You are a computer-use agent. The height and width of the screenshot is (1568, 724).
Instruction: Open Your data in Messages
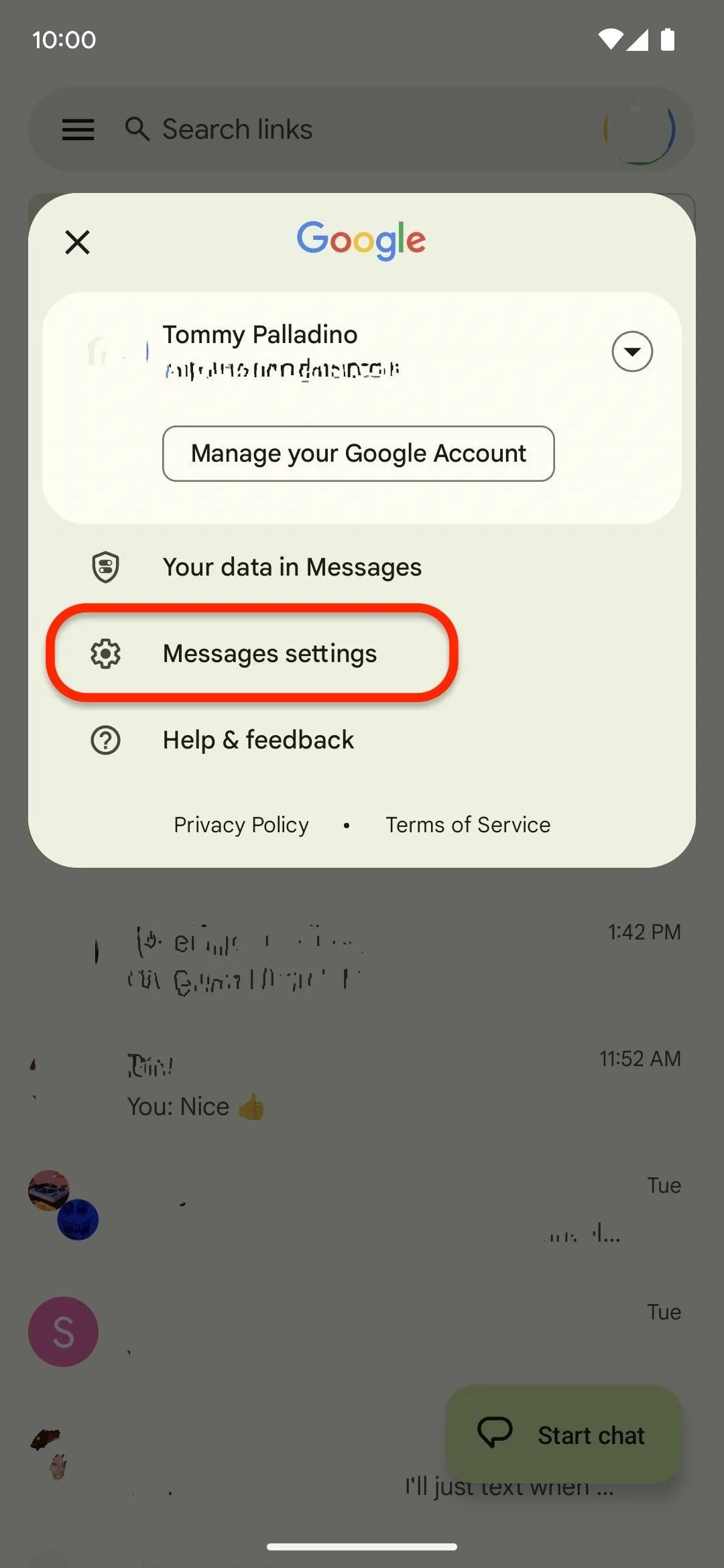coord(362,567)
